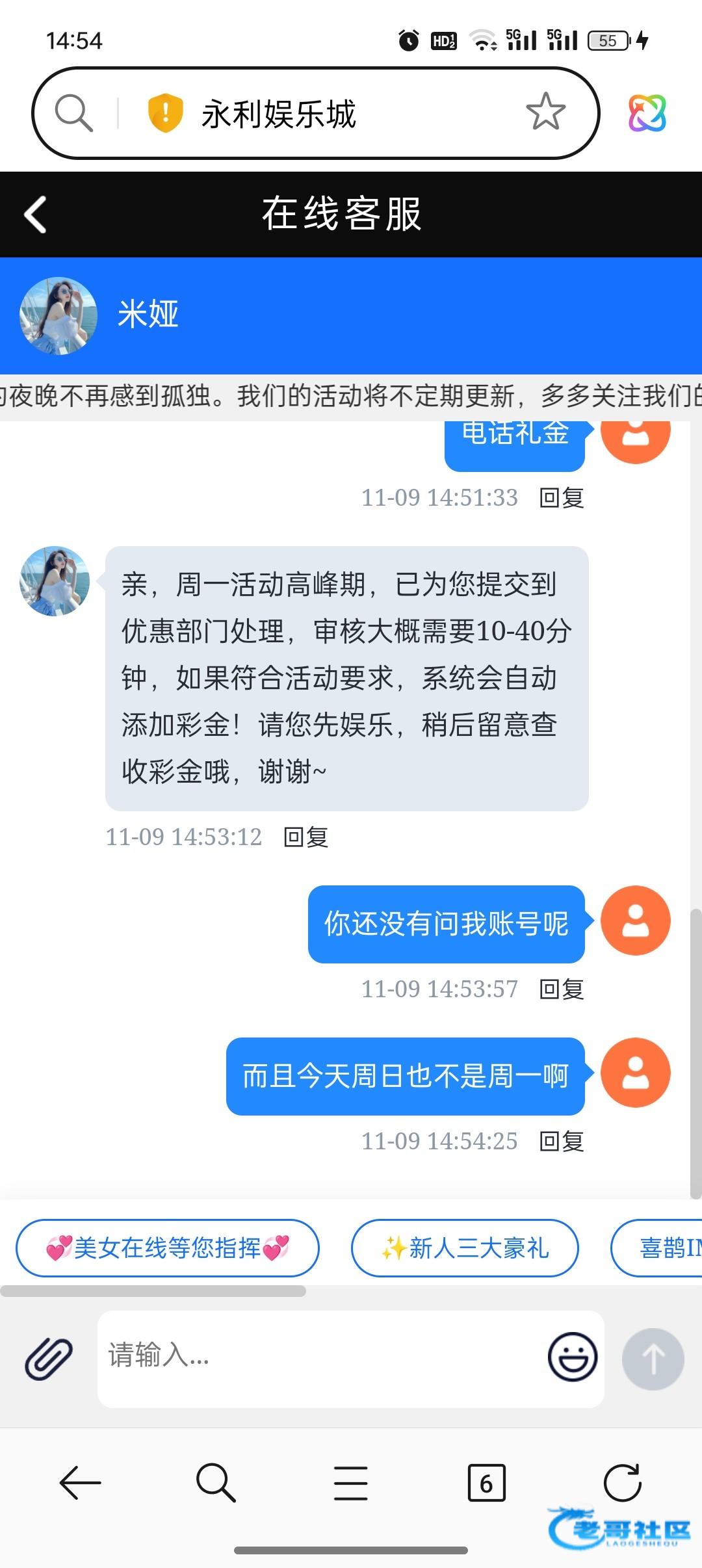Reply to message 而且今天周日也不是周一啊

tap(562, 1142)
